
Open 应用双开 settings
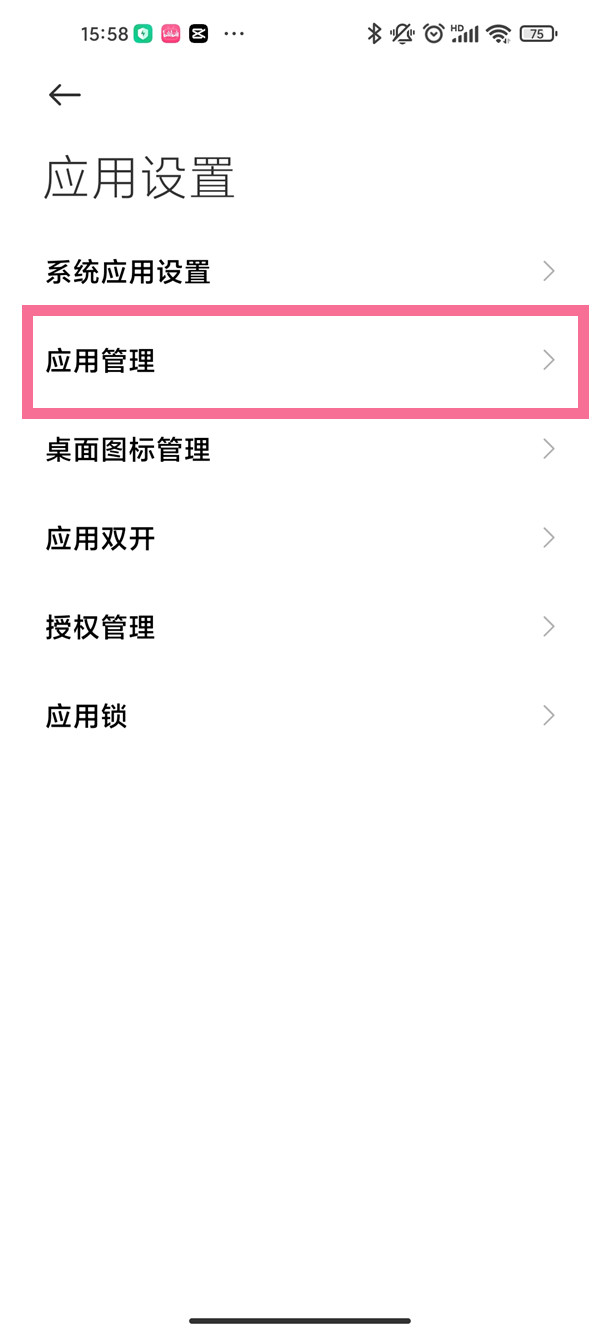tap(300, 539)
